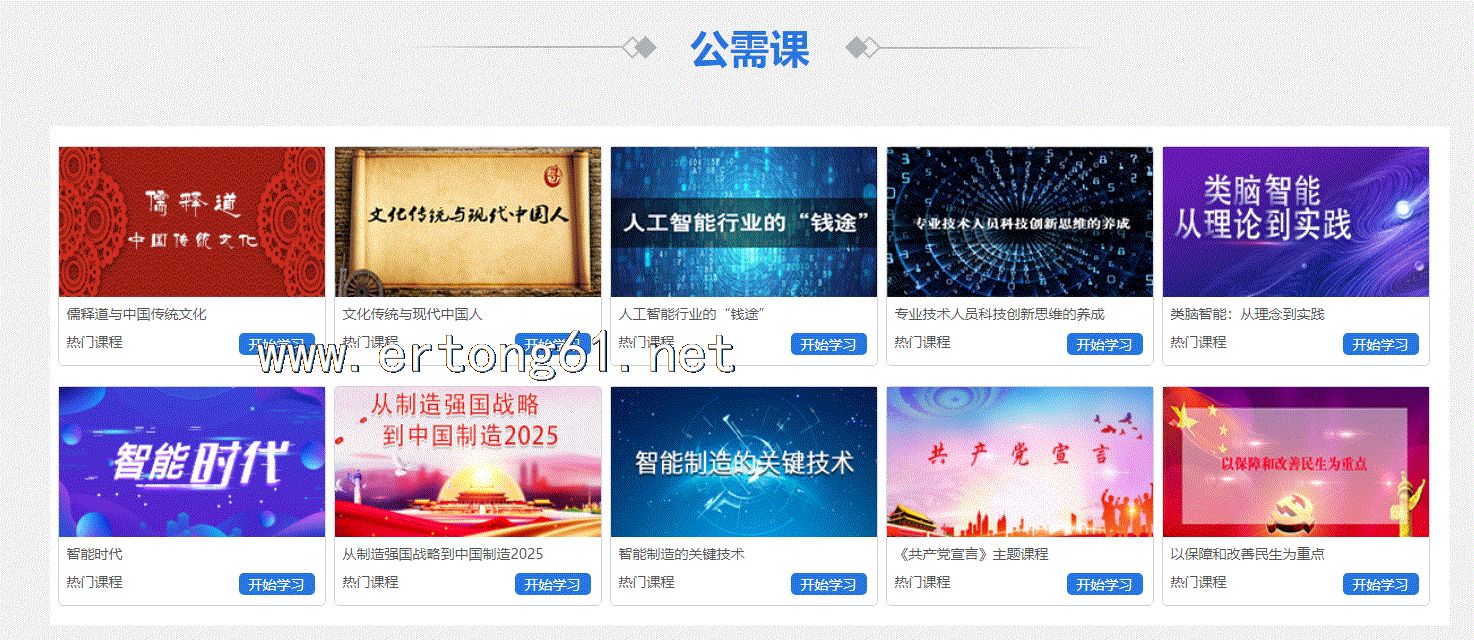Start learning 类脑智能：从理念到实践
The height and width of the screenshot is (640, 1474).
point(1380,344)
